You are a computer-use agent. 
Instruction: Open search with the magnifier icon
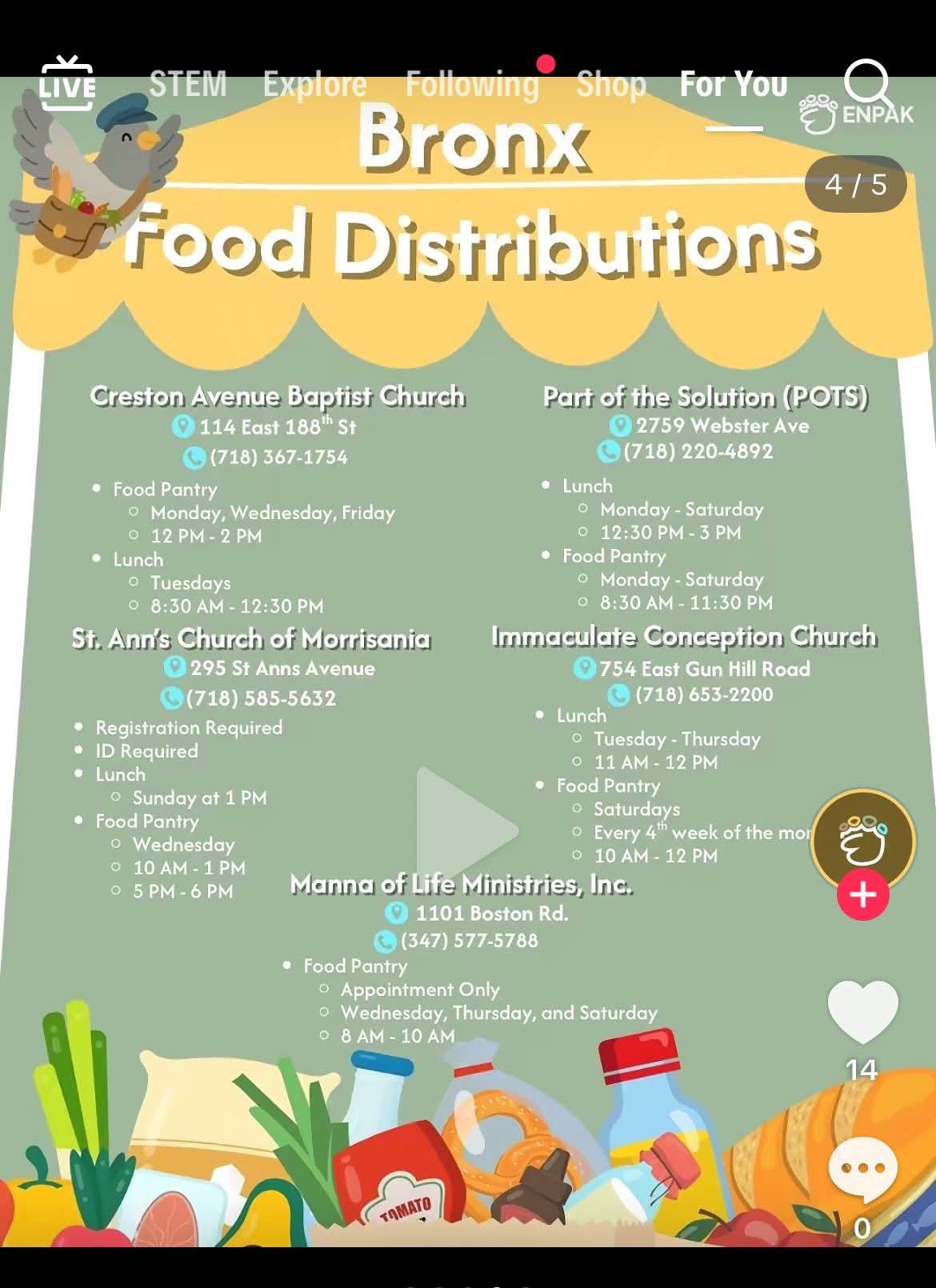(867, 83)
